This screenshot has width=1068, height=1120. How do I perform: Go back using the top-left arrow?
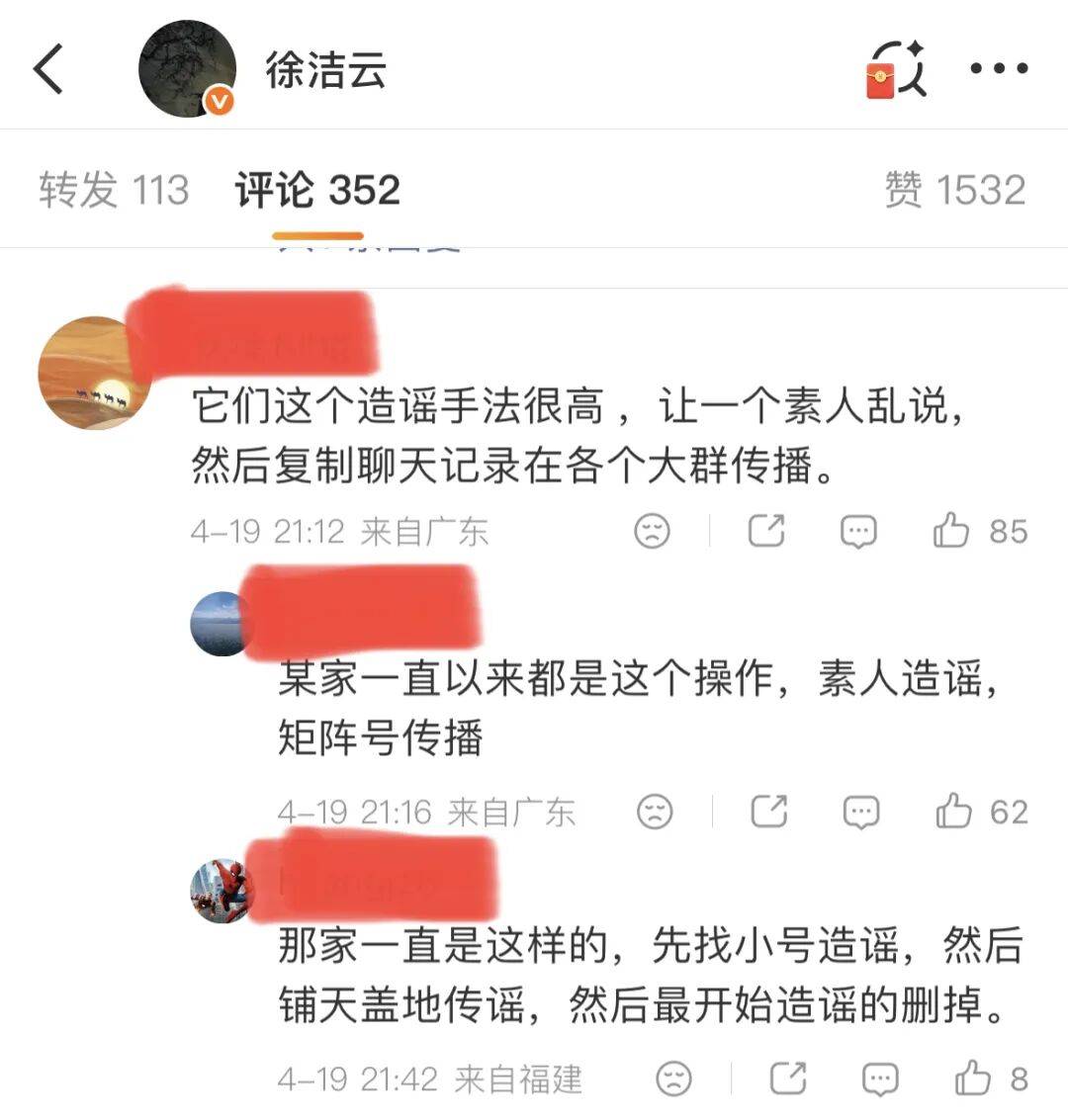(49, 69)
